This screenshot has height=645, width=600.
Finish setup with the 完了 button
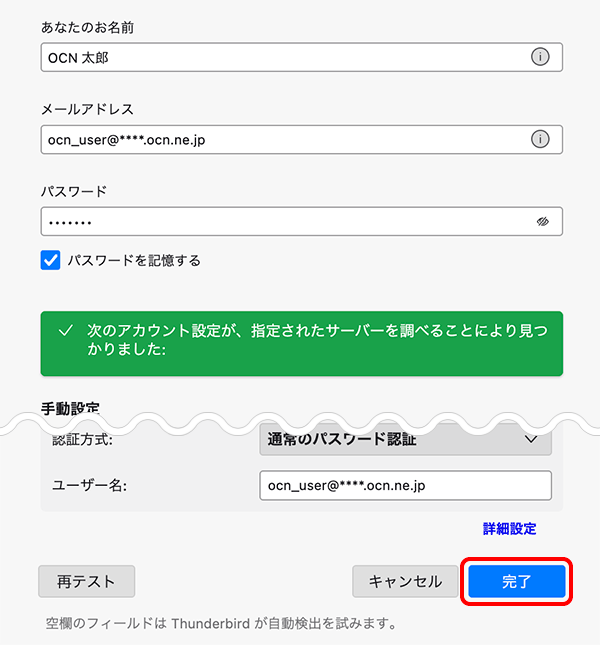pos(517,581)
